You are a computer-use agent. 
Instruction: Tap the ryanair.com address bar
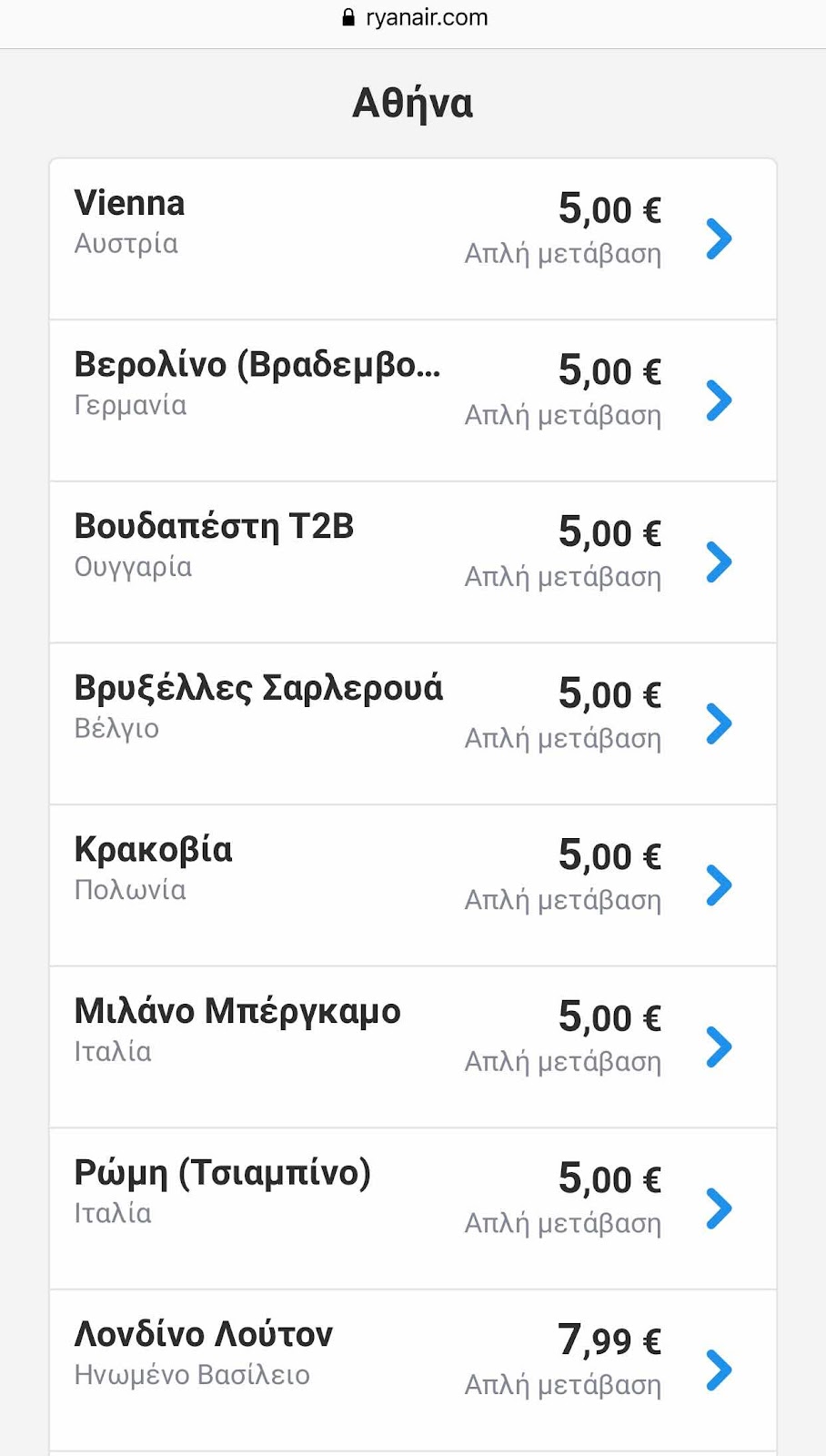point(414,17)
